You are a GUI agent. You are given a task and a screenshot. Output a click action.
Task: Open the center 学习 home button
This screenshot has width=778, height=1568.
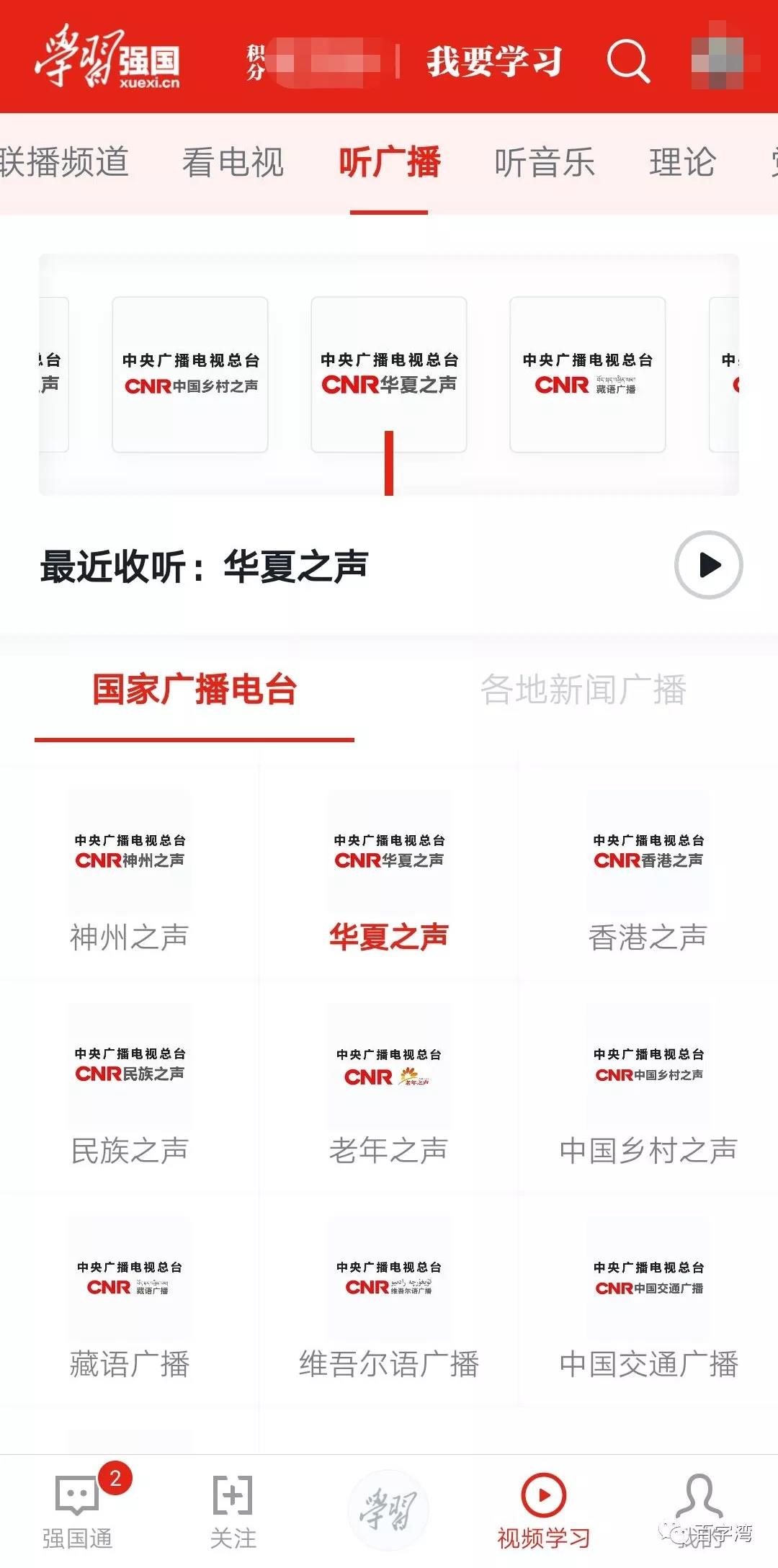[389, 1510]
